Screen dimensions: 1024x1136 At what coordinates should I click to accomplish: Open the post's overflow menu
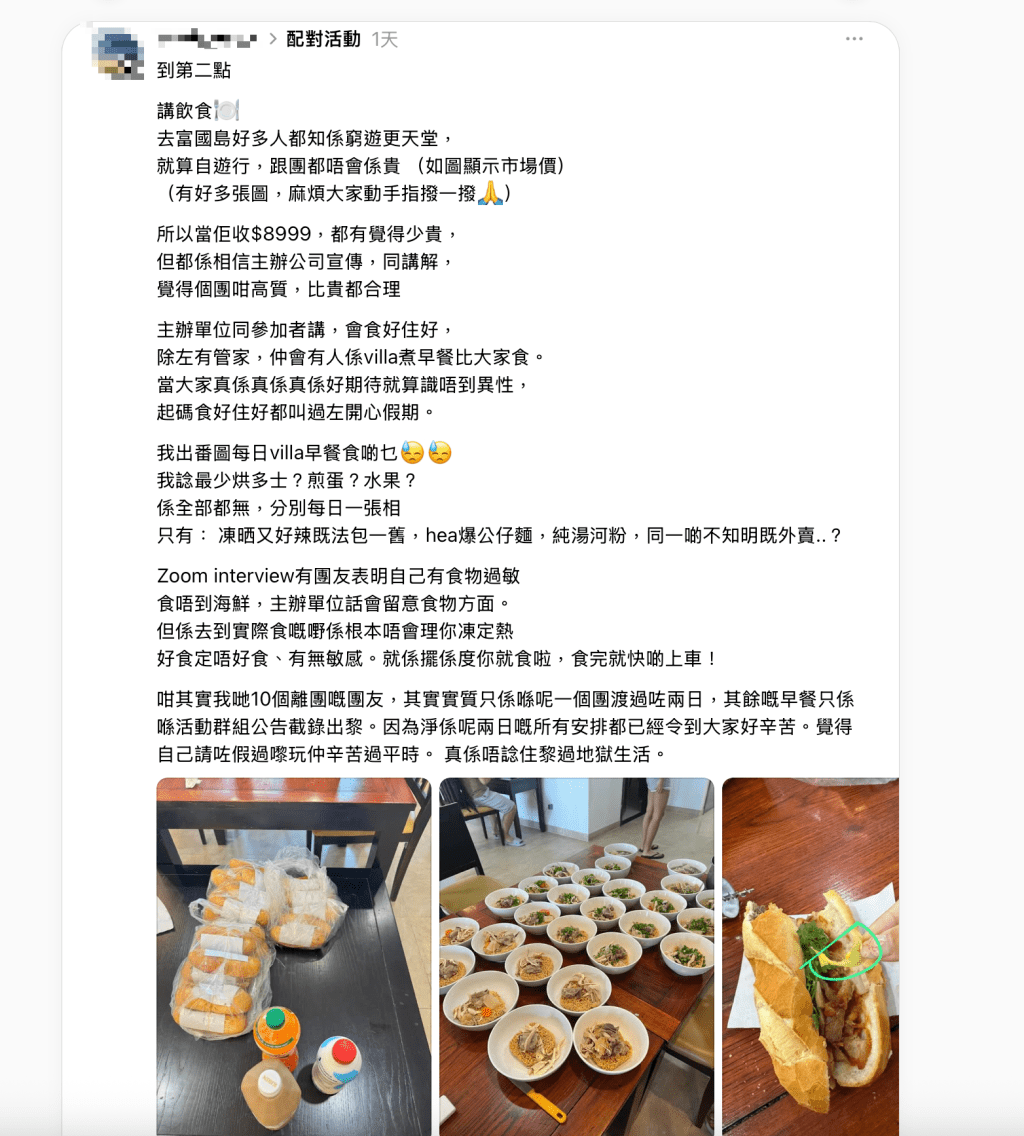(853, 39)
